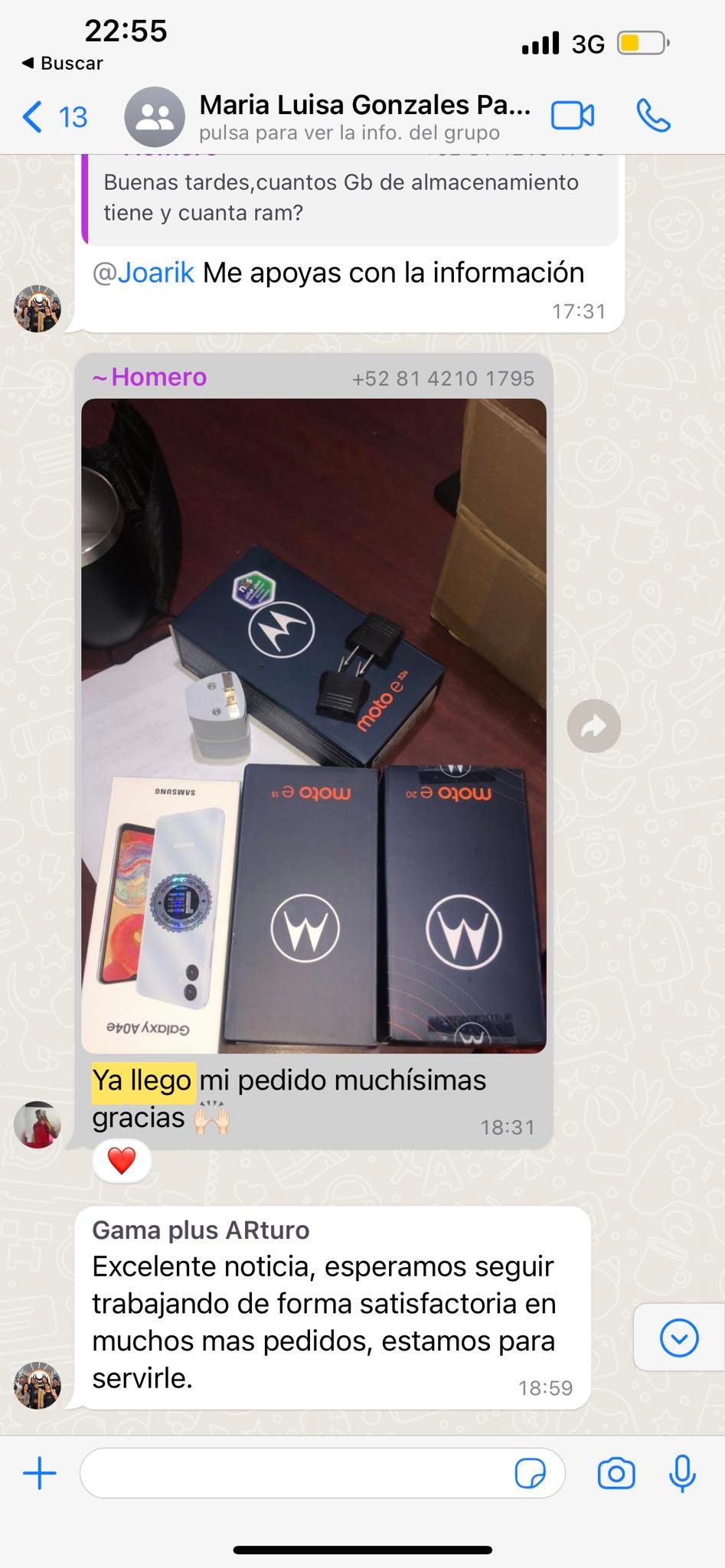Record a voice message with the microphone
The width and height of the screenshot is (725, 1568).
(681, 1473)
